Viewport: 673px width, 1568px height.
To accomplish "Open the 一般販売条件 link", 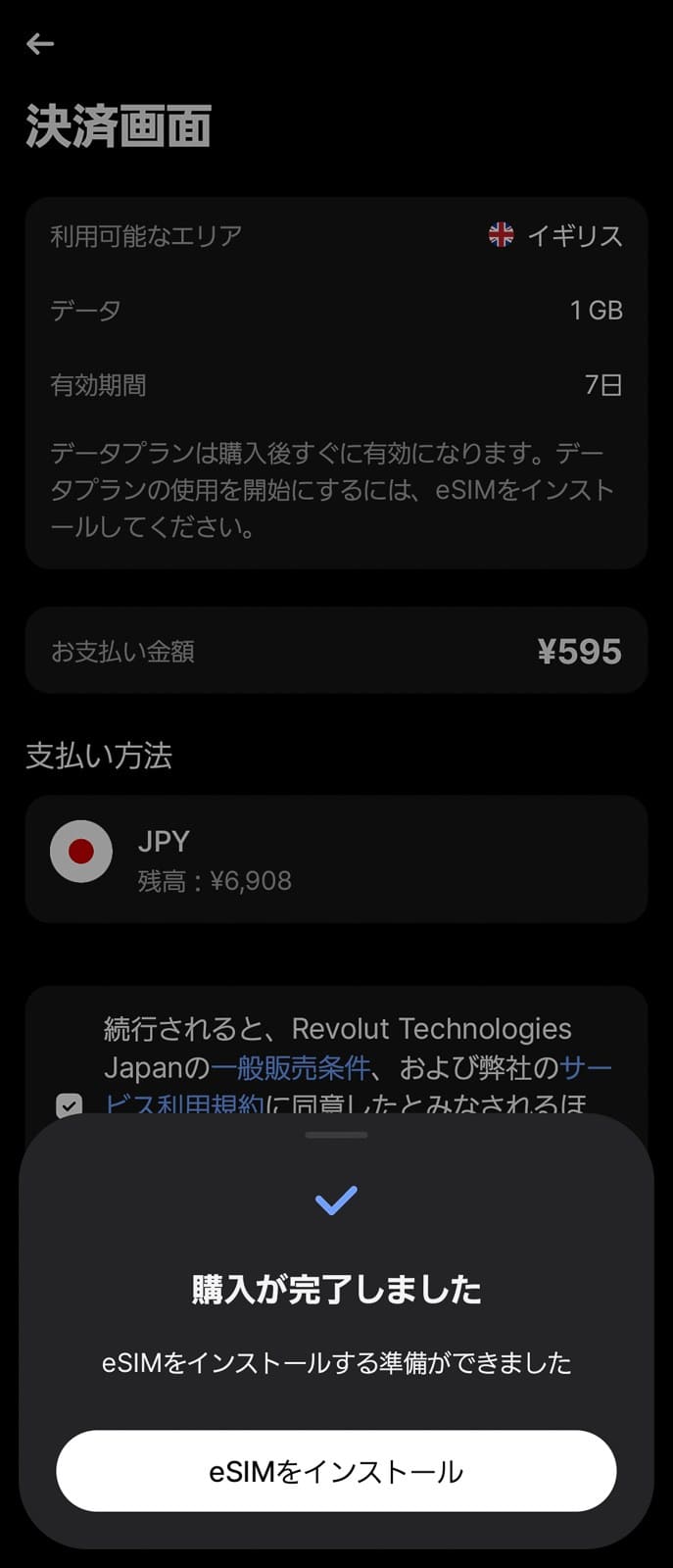I will click(290, 1067).
